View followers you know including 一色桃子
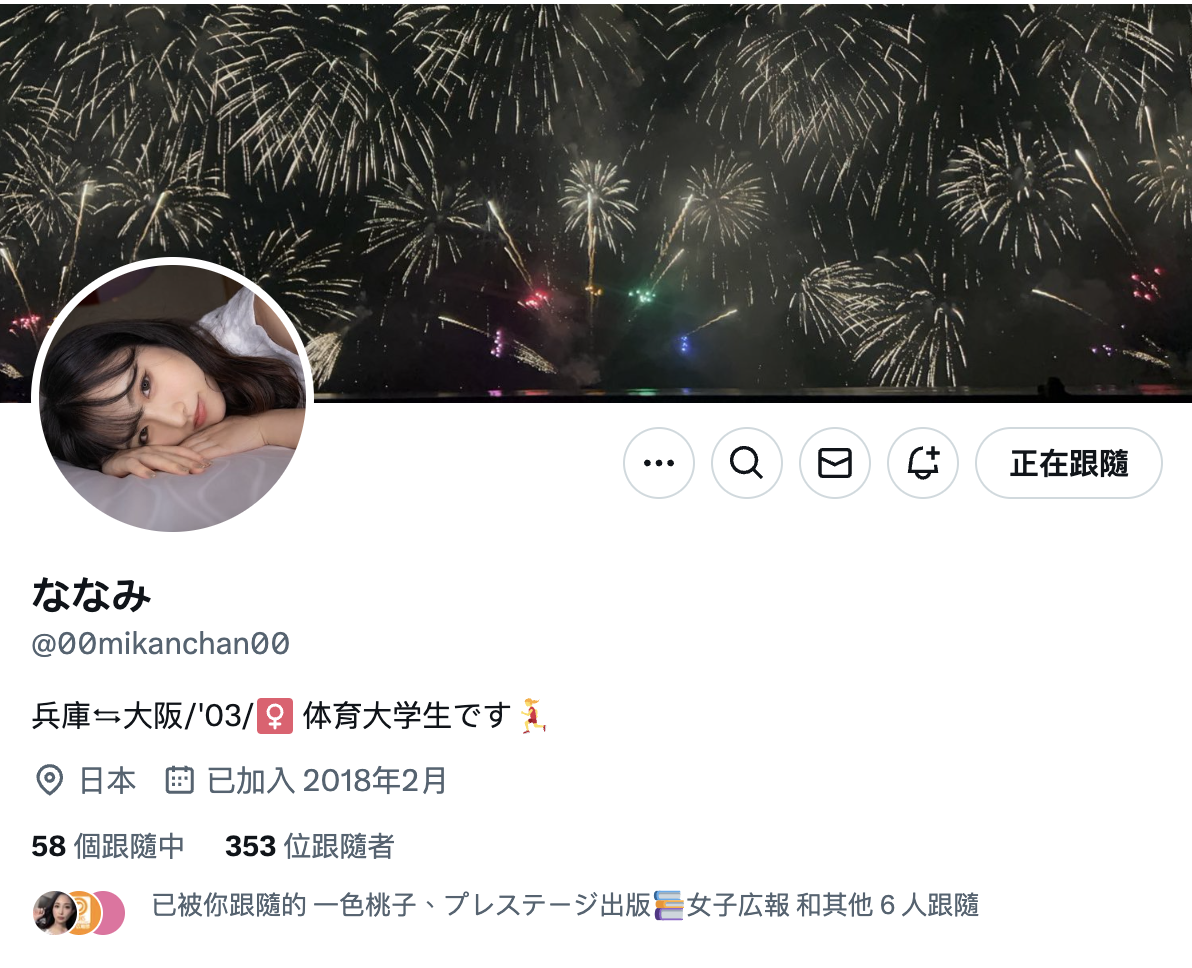1192x968 pixels. (x=564, y=906)
